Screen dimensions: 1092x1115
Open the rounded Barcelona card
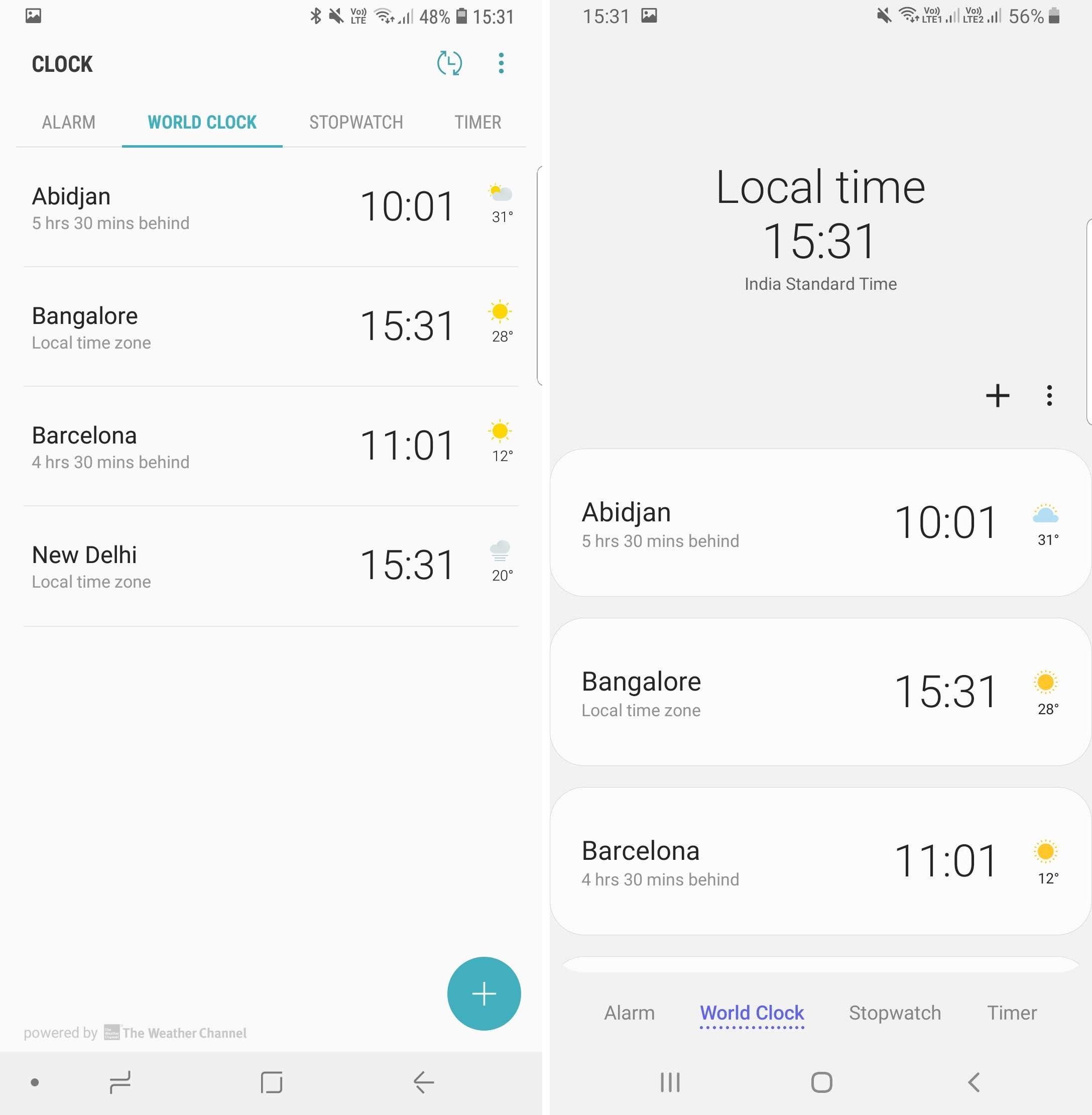tap(820, 861)
